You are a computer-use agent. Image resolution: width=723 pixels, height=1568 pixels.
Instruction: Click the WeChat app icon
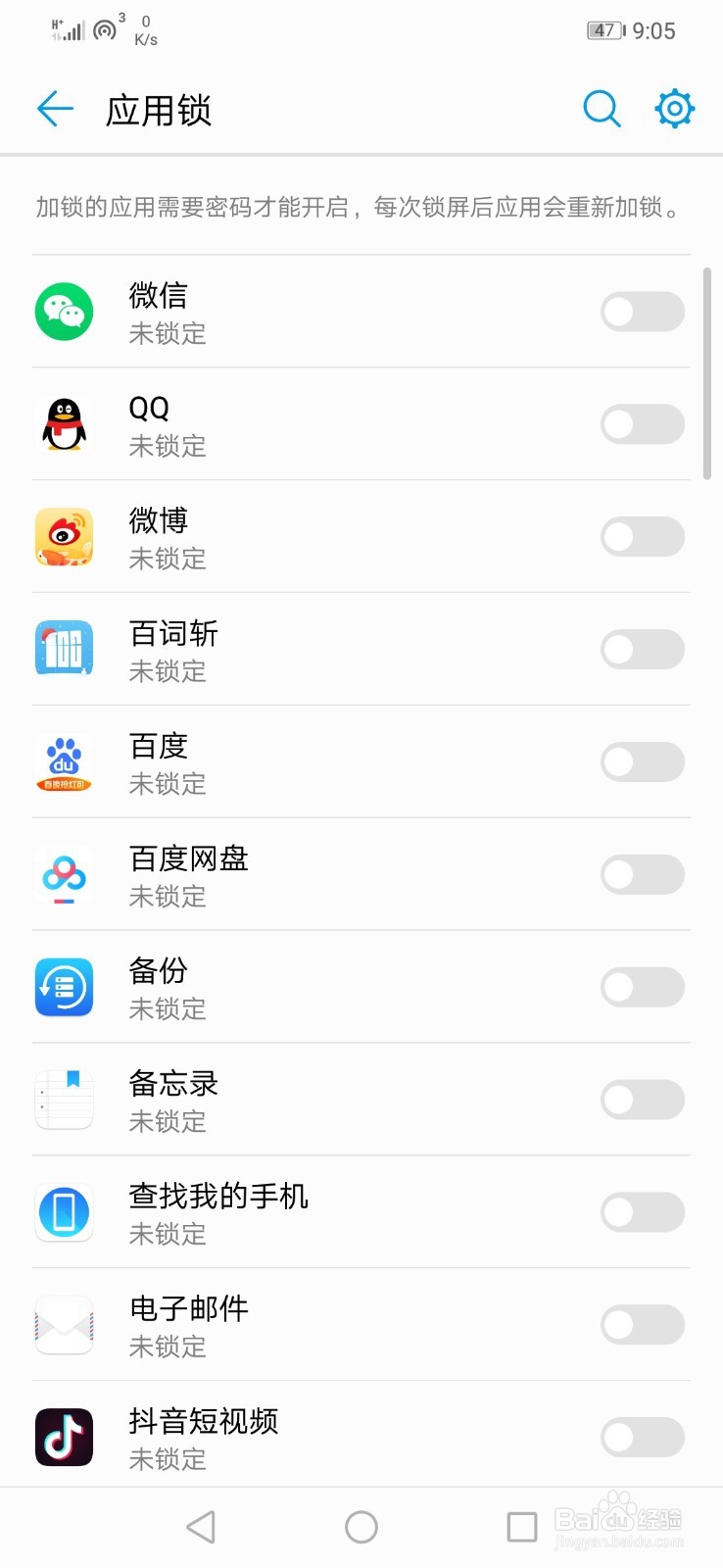(64, 312)
